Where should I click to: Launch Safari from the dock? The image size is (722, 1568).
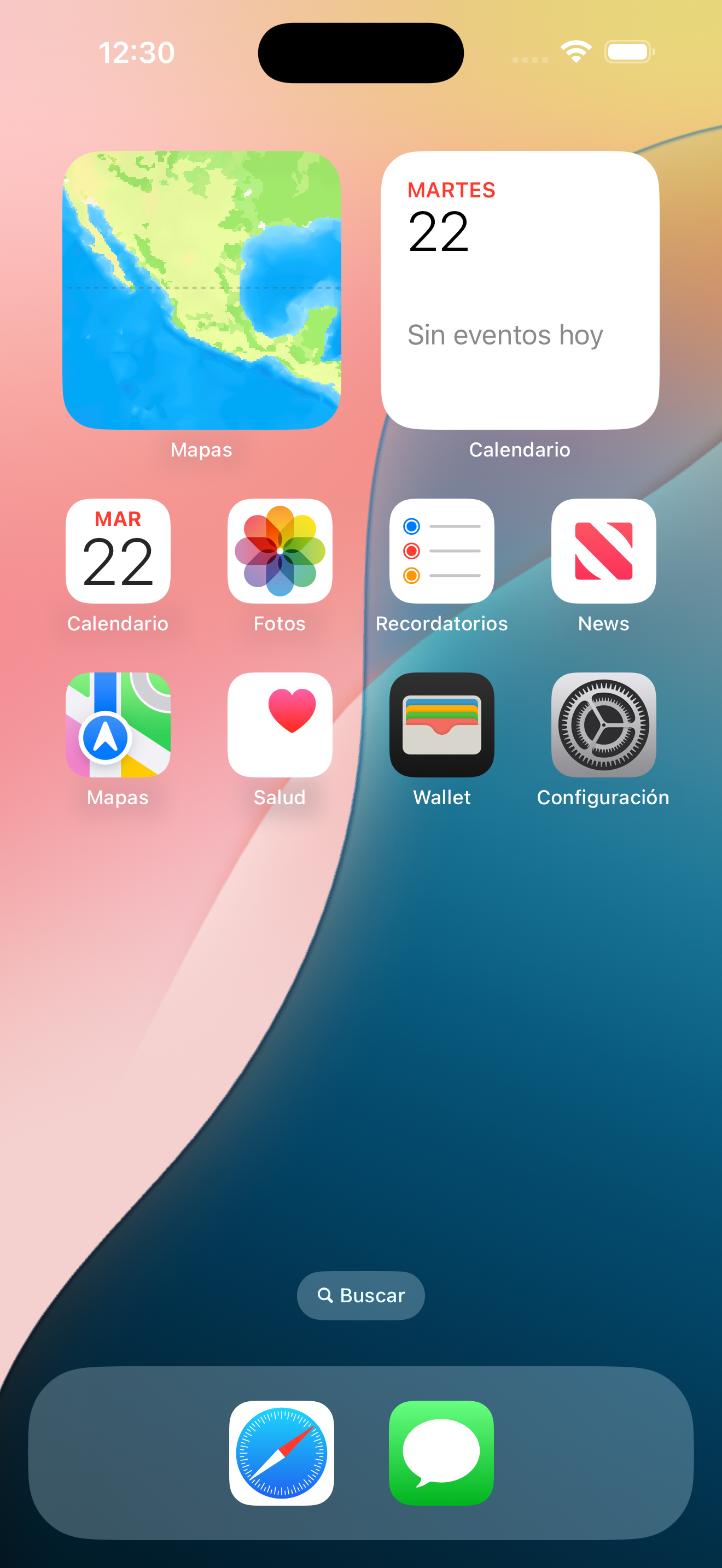point(281,1452)
